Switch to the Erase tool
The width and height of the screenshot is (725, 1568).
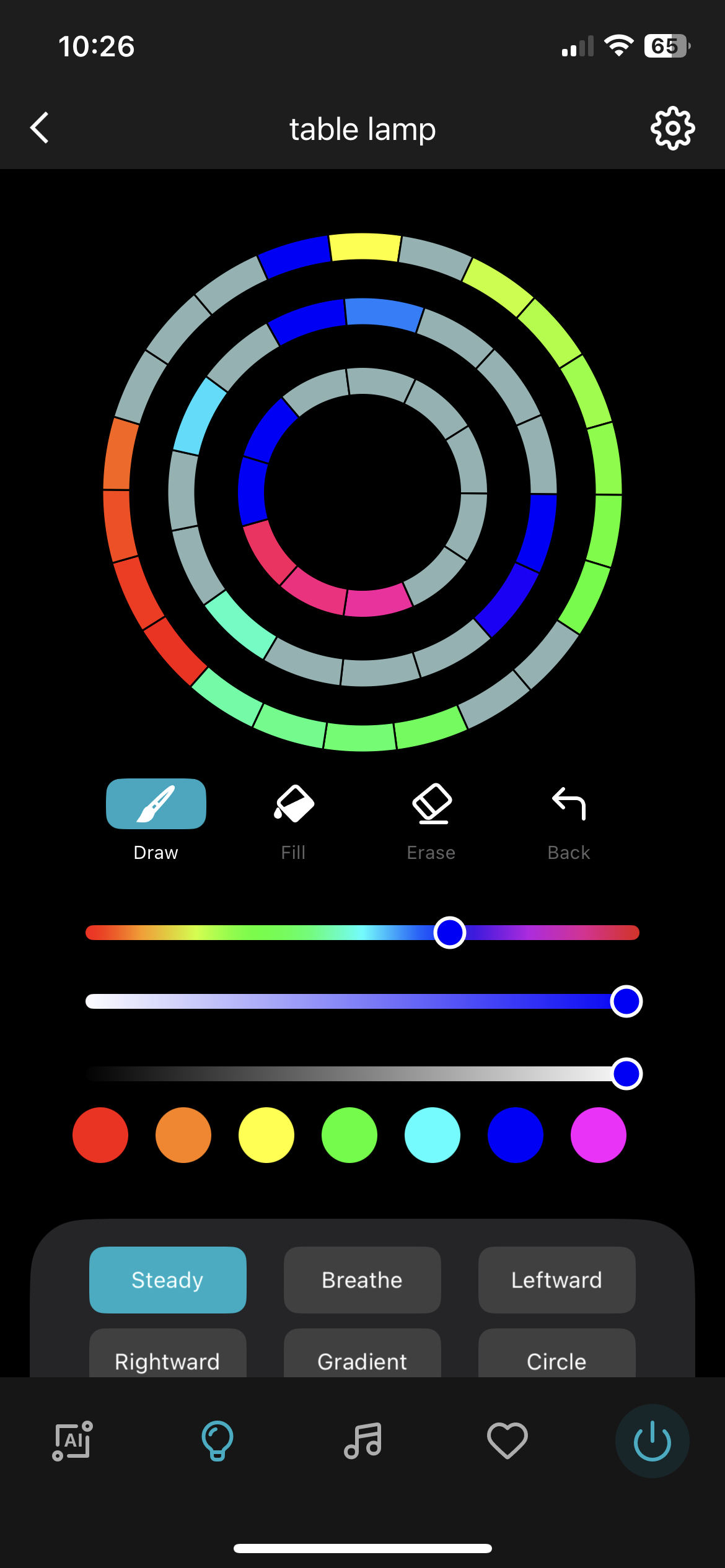click(x=431, y=804)
